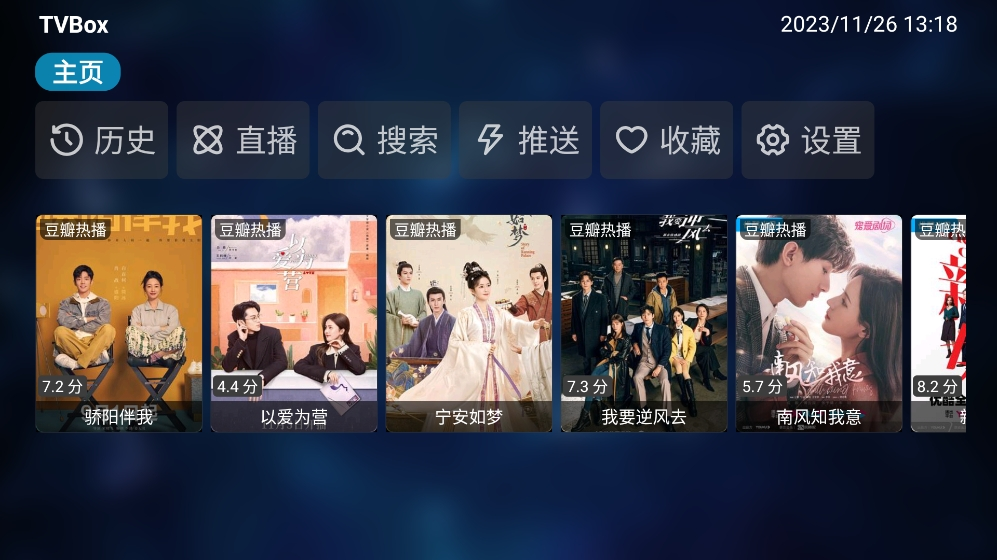Screen dimensions: 997x560
Task: Open the 搜索 search page
Action: pyautogui.click(x=385, y=140)
